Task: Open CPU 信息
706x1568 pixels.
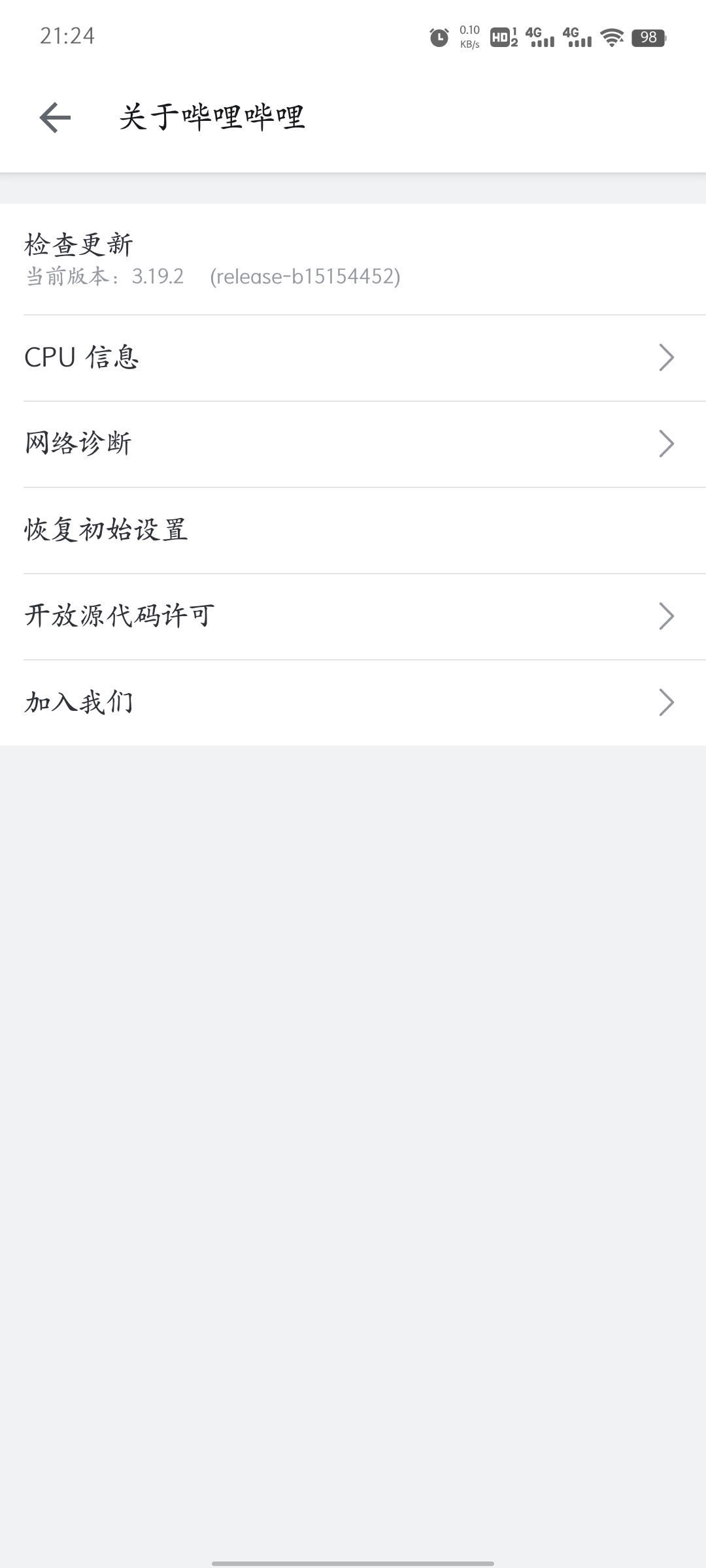Action: pyautogui.click(x=353, y=357)
